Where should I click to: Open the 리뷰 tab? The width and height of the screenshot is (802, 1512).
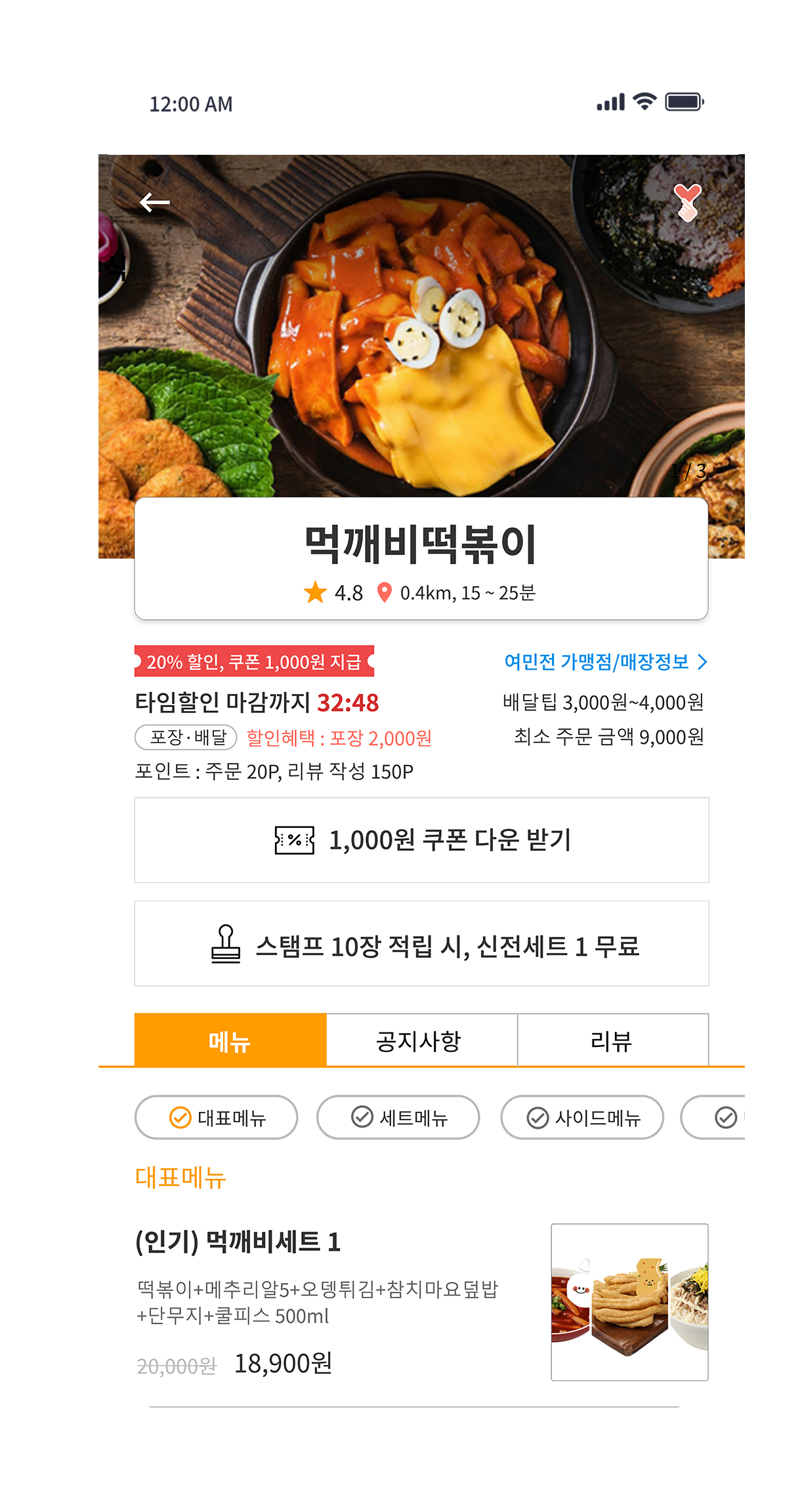(612, 1040)
